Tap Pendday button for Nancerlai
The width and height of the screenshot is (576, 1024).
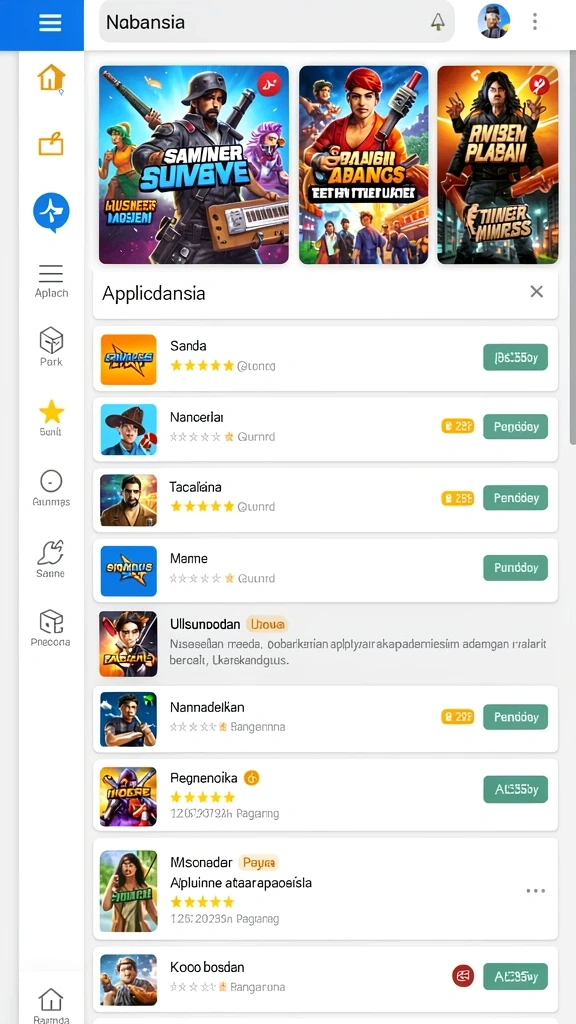click(x=515, y=426)
